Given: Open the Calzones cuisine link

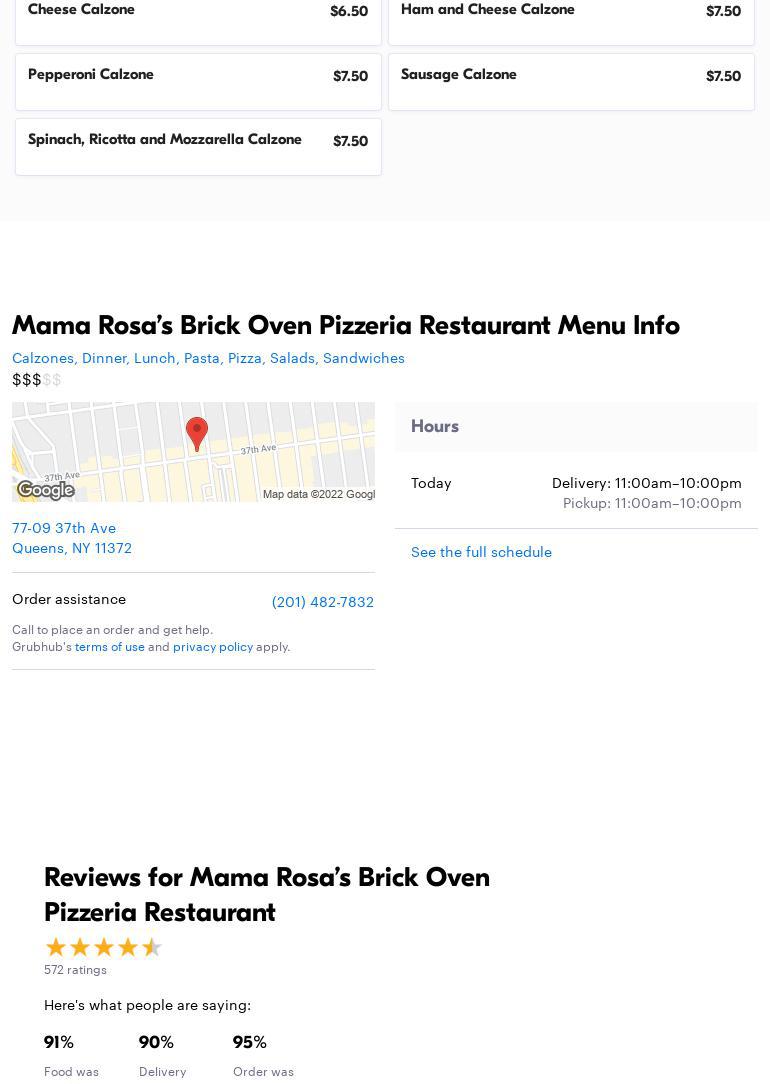Looking at the screenshot, I should tap(43, 358).
